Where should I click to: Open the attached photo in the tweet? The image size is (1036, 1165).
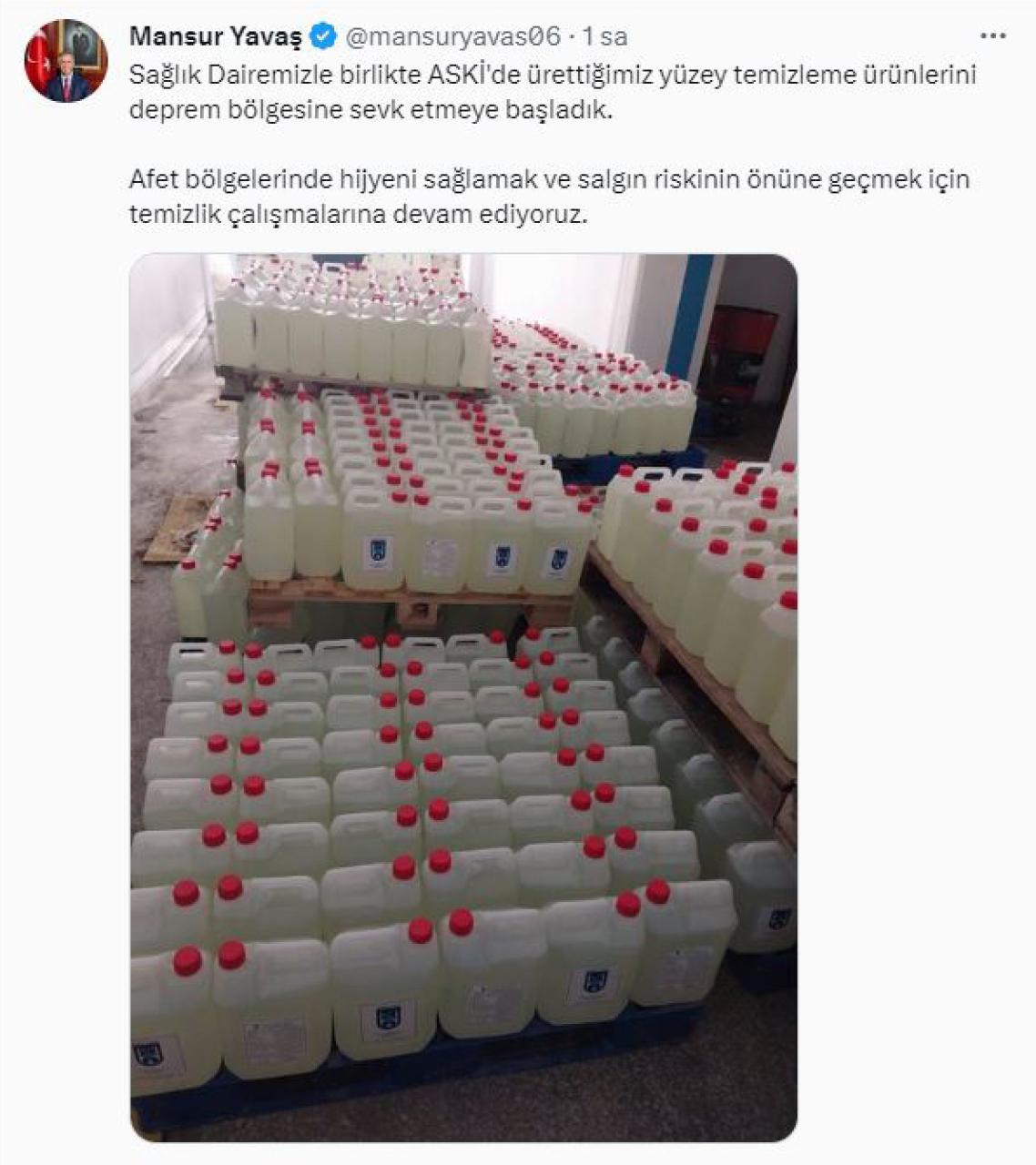point(463,697)
